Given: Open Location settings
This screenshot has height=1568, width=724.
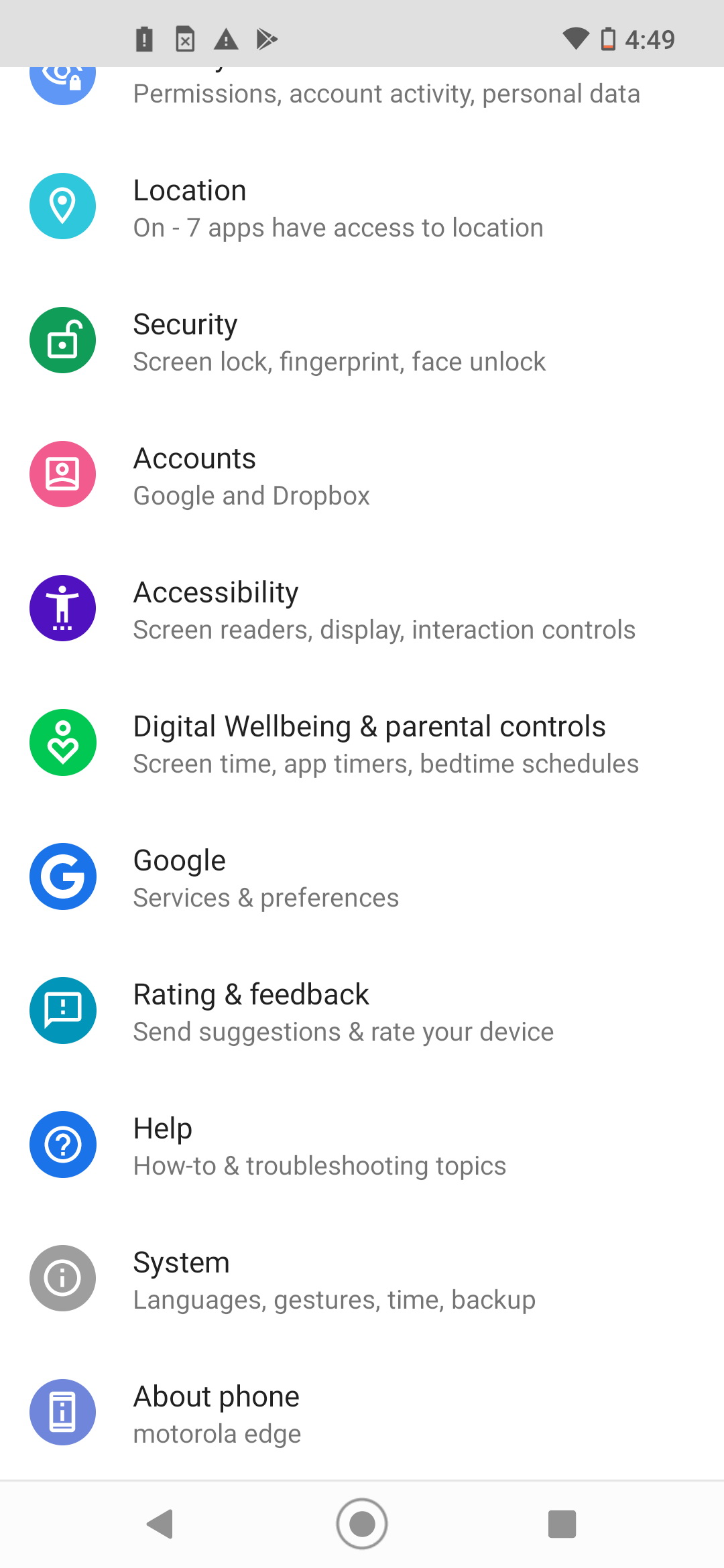Looking at the screenshot, I should coord(362,206).
